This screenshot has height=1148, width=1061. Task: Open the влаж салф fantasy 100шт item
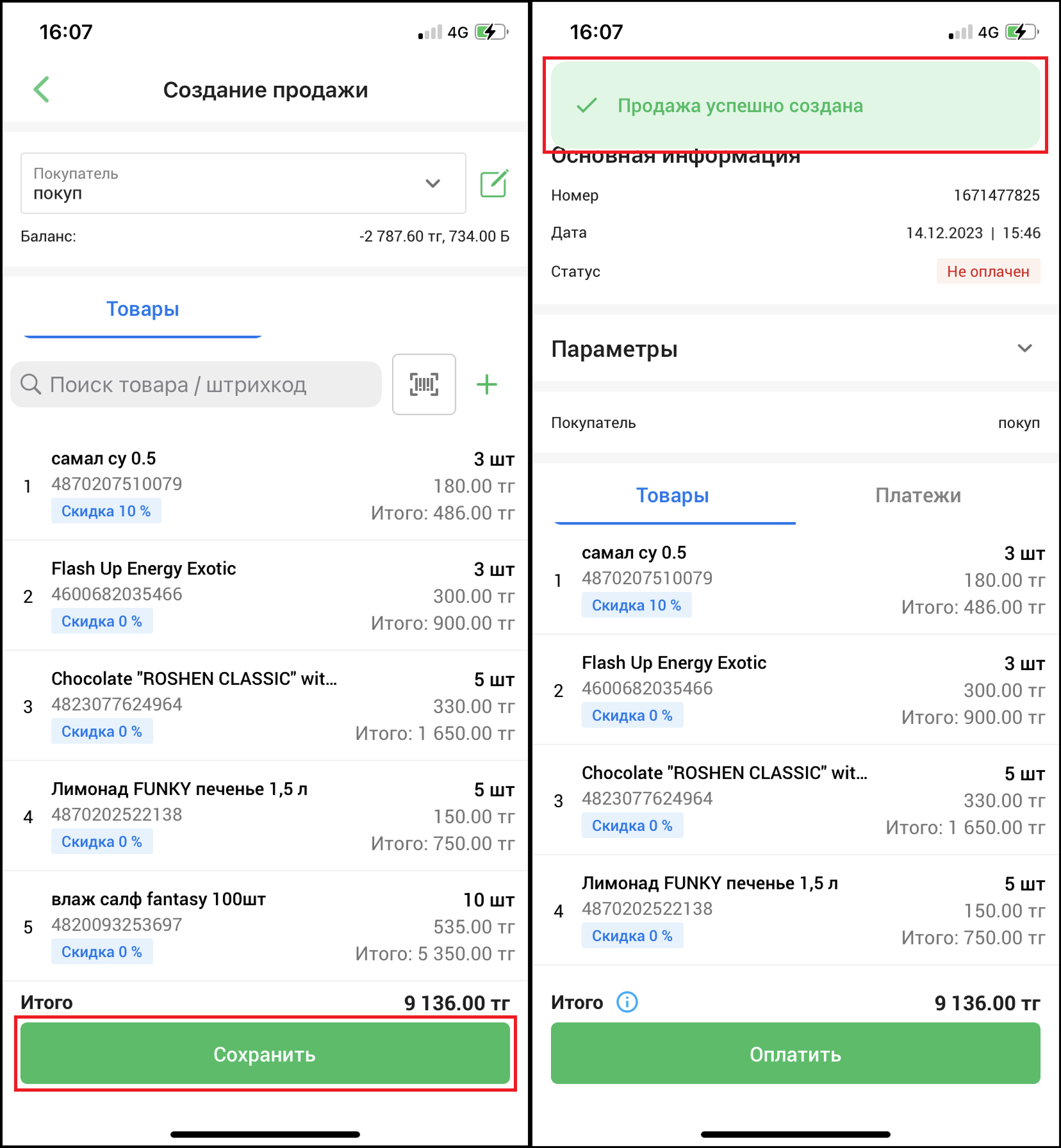pyautogui.click(x=265, y=926)
